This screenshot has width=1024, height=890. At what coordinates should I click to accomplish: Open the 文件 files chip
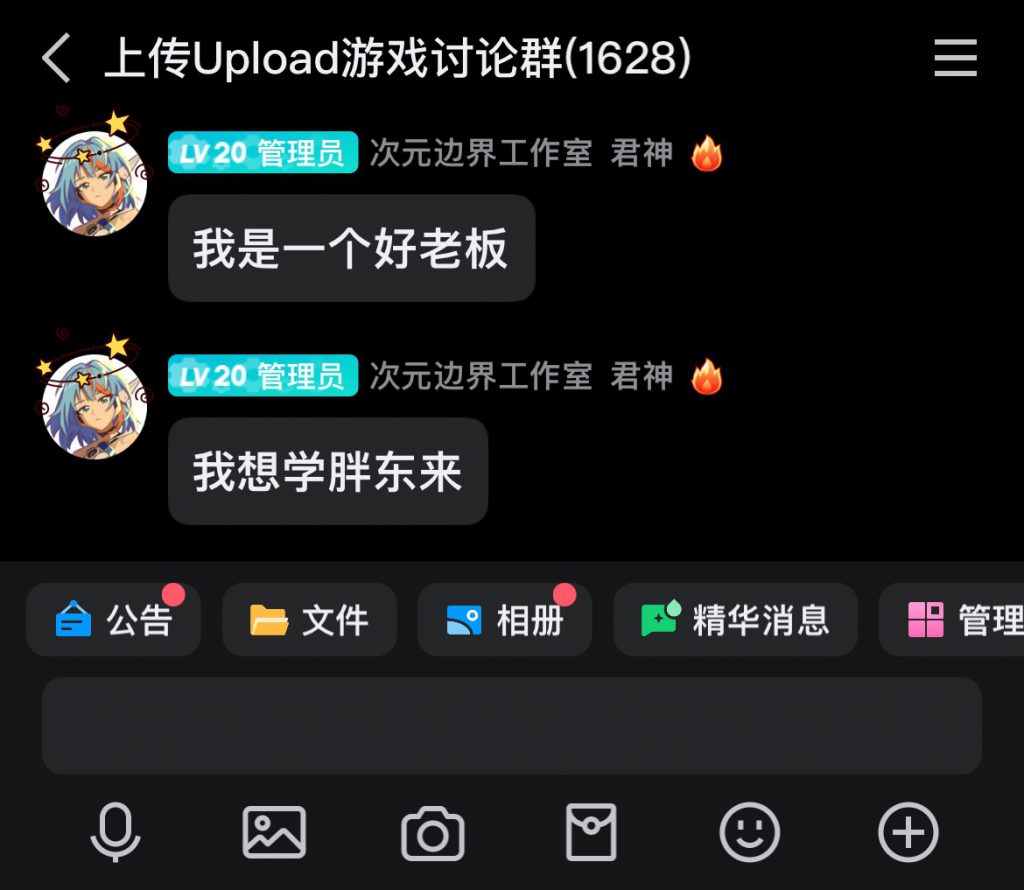pos(309,620)
